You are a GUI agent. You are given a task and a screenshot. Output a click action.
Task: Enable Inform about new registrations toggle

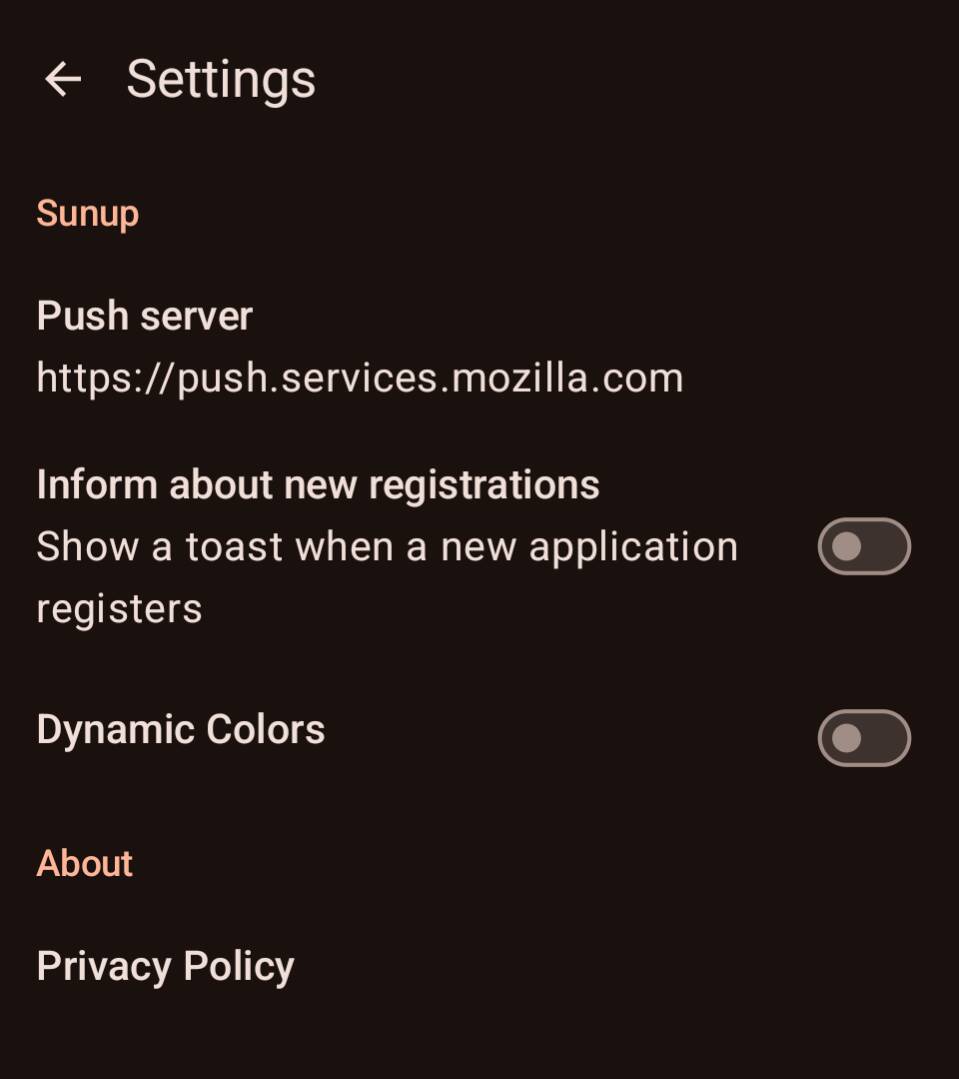[x=863, y=546]
